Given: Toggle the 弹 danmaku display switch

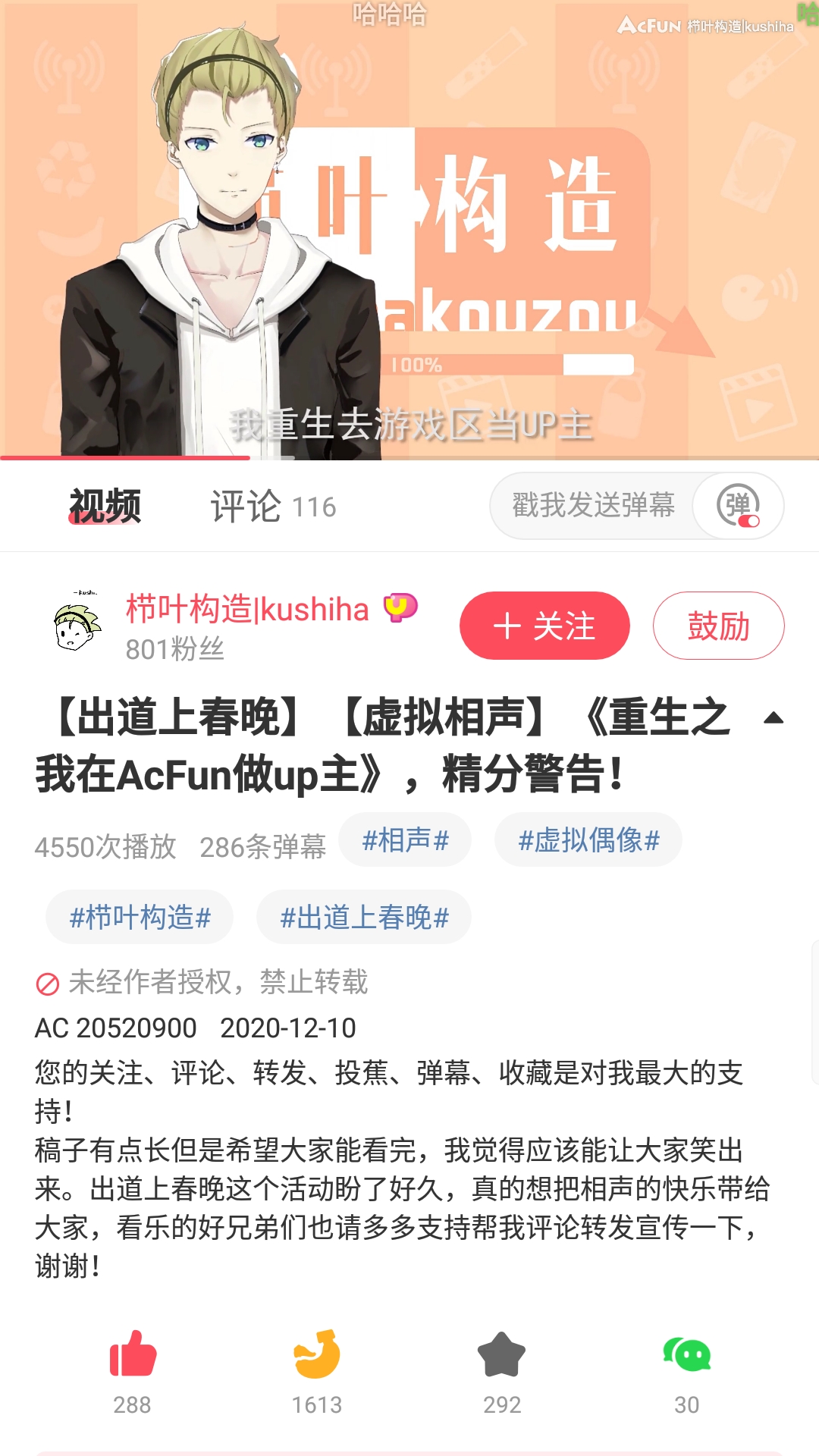Looking at the screenshot, I should (738, 506).
